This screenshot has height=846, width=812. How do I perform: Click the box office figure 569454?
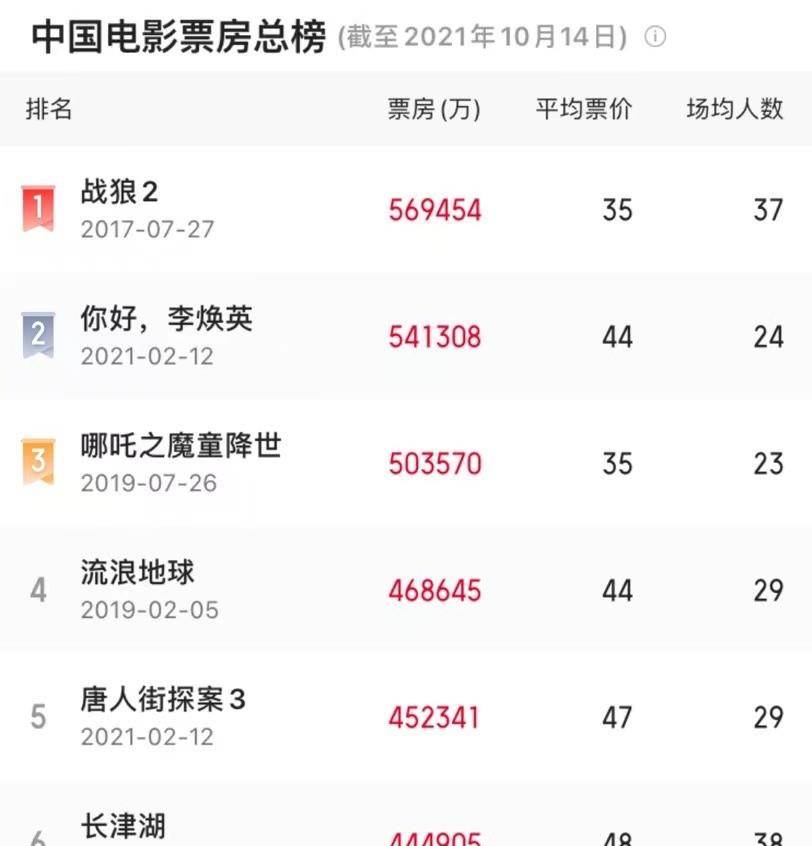(x=434, y=210)
